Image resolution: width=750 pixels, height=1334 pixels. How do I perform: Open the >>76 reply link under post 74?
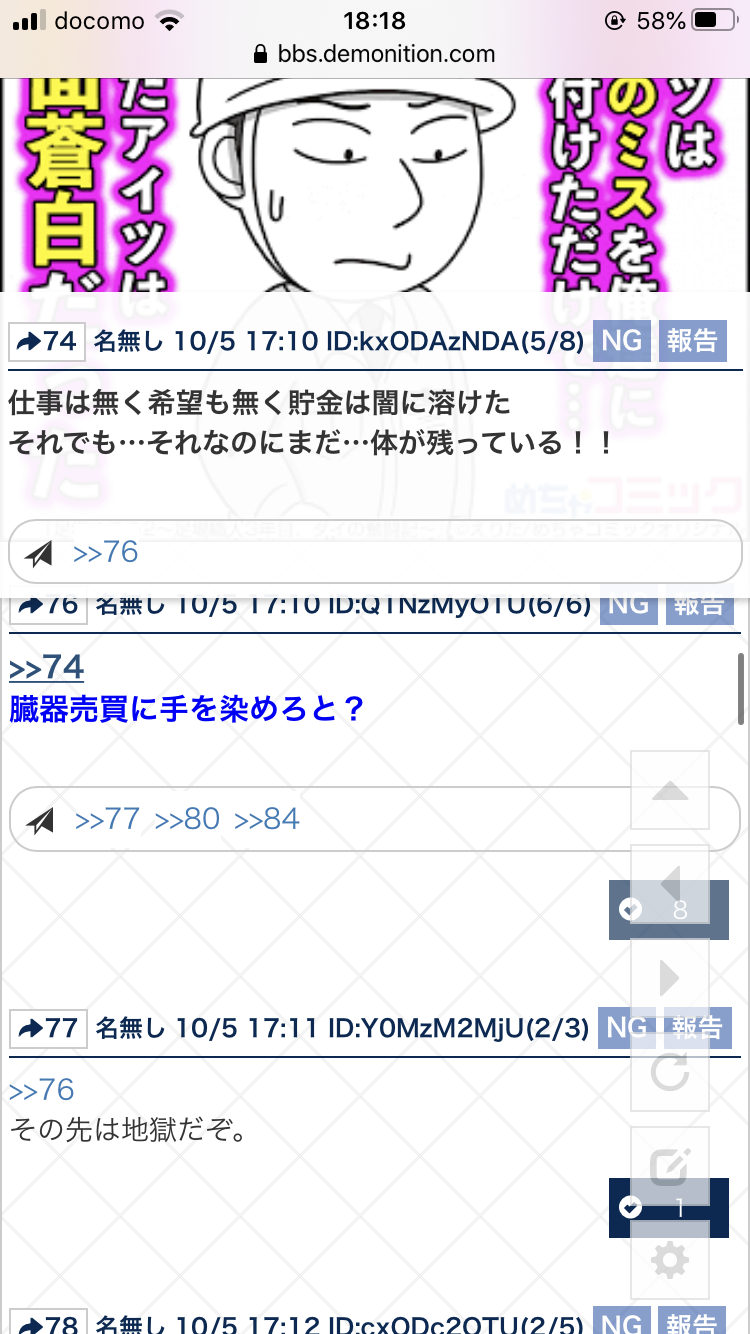[105, 552]
